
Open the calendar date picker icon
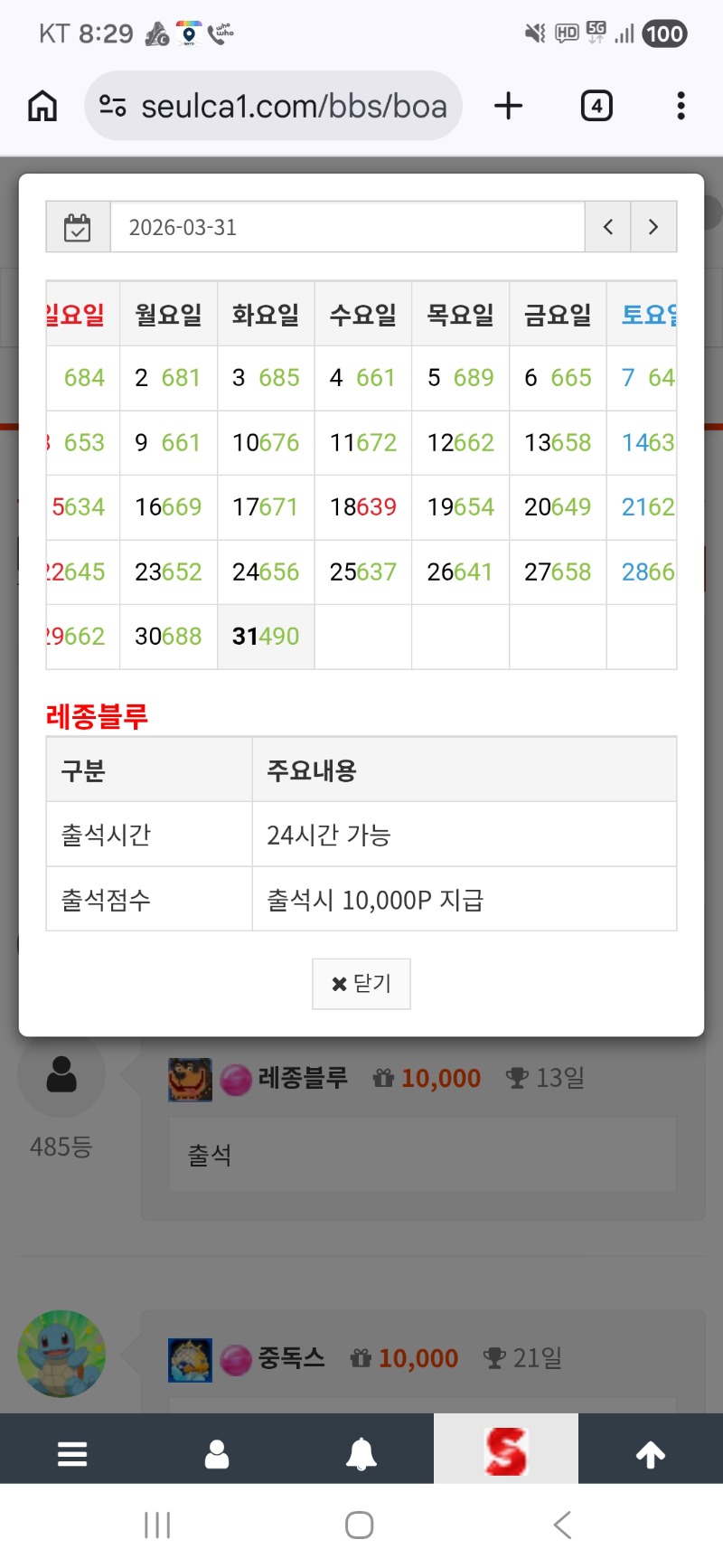pyautogui.click(x=78, y=227)
